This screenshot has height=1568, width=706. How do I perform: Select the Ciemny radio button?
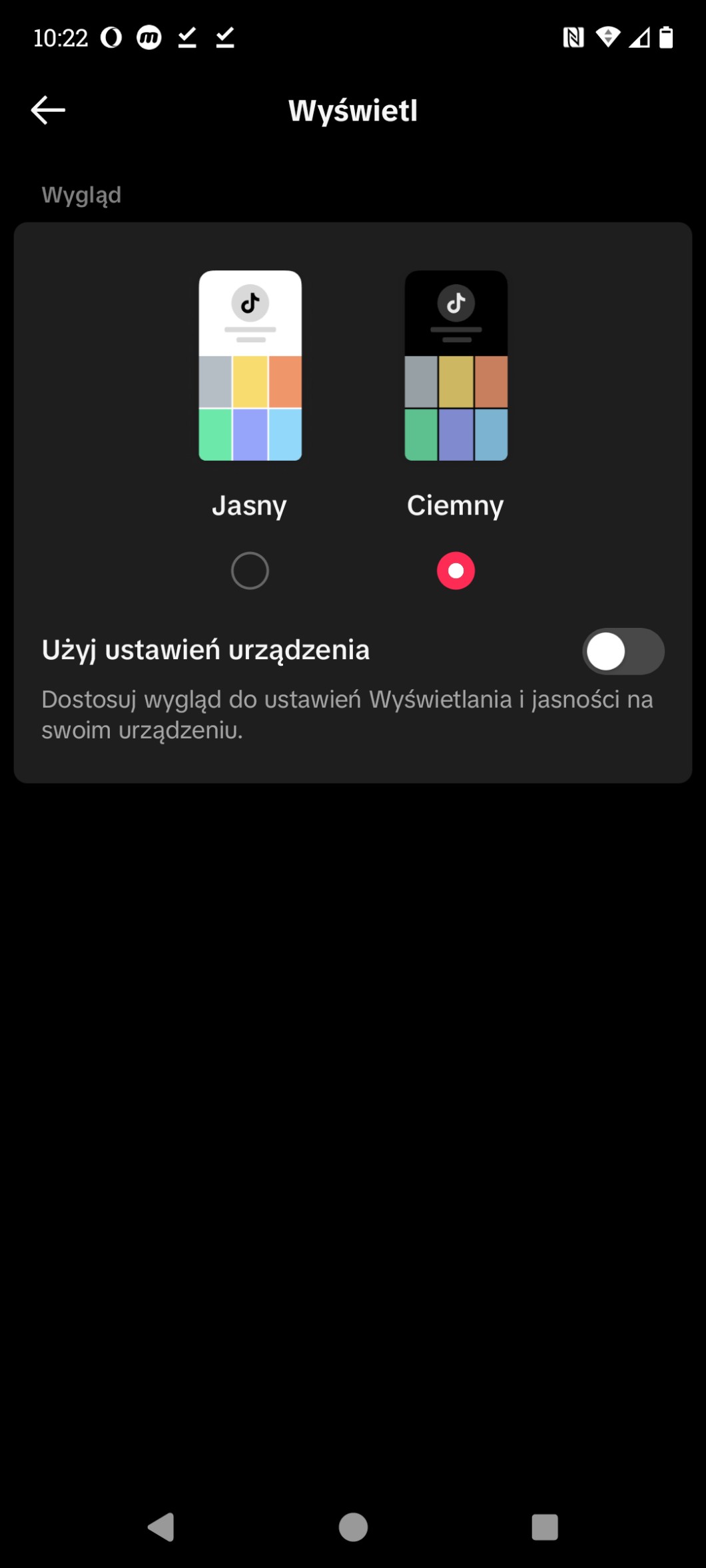click(x=456, y=571)
